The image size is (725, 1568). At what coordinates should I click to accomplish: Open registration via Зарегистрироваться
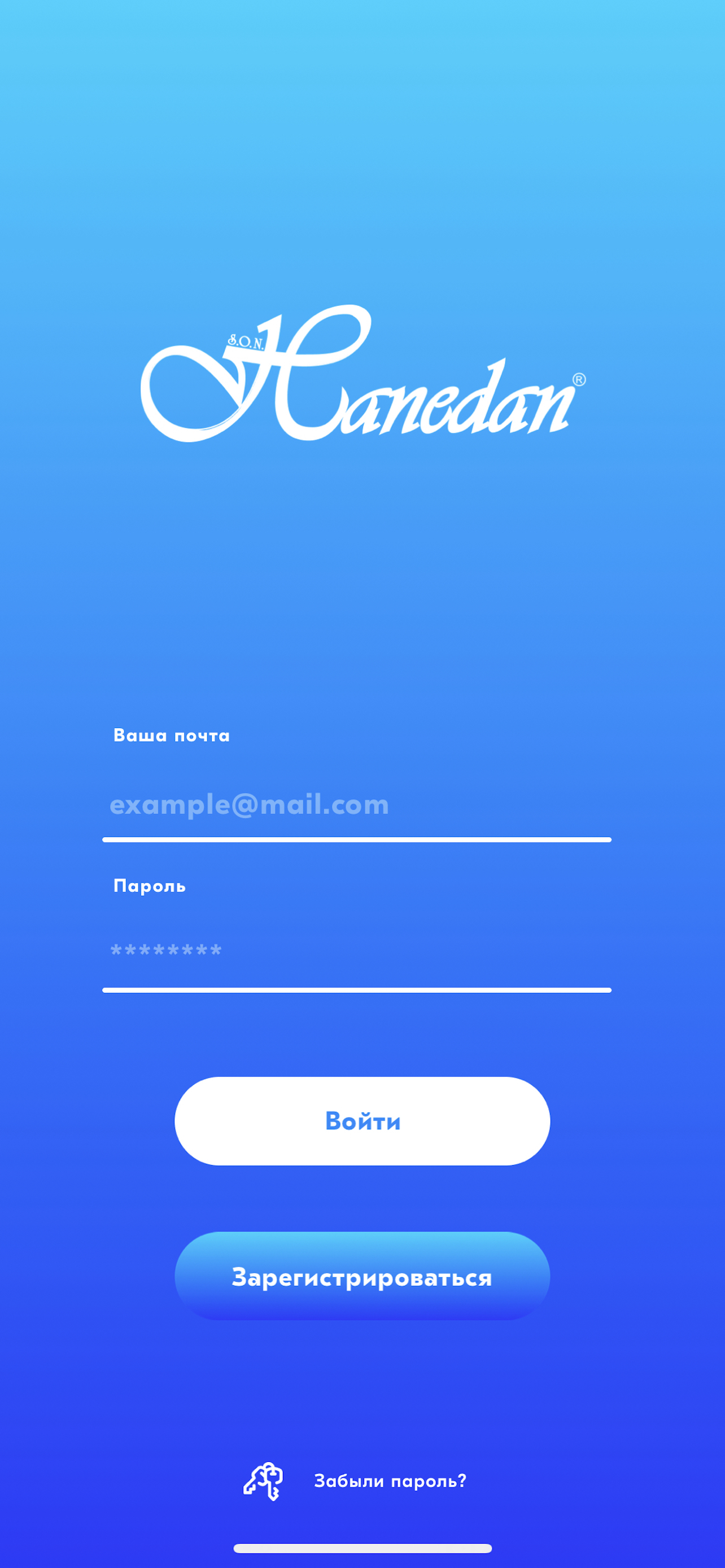[362, 1276]
